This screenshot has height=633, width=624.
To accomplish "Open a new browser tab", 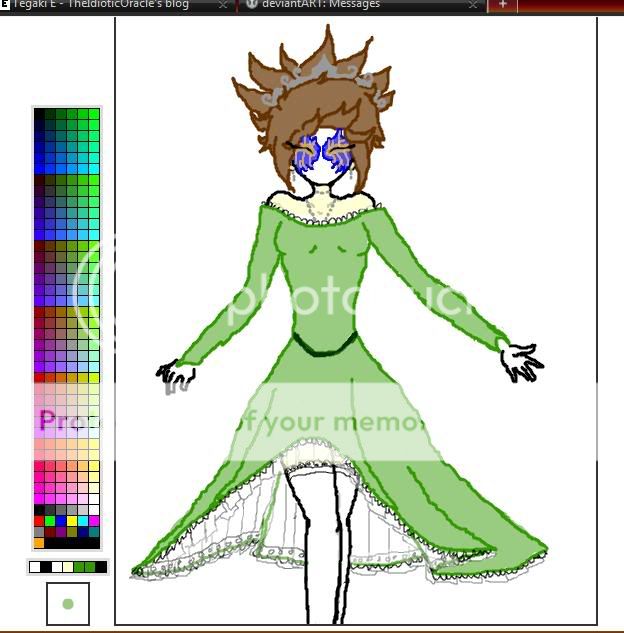I will pos(502,5).
